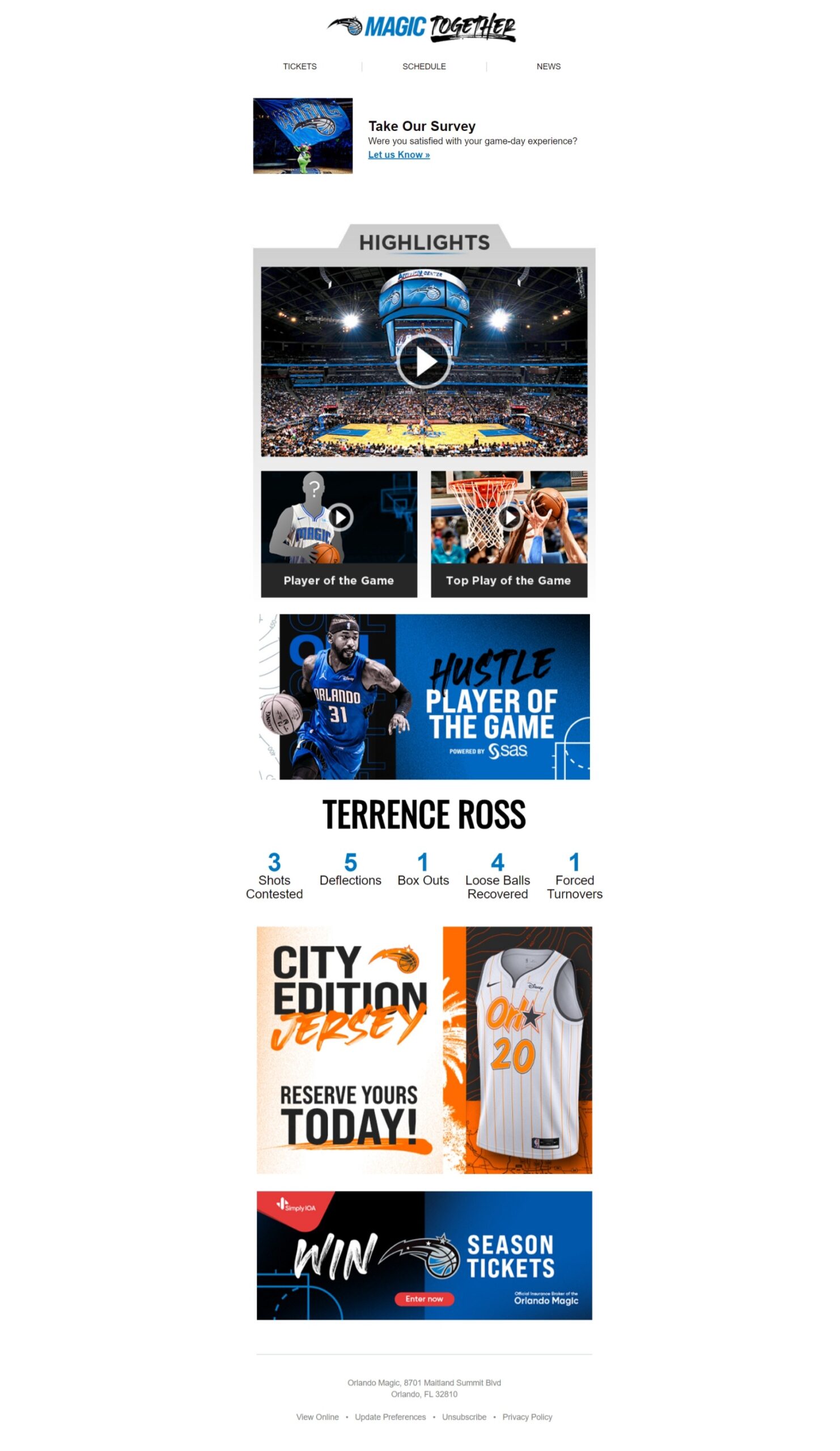Open the survey's flag photo thumbnail
The width and height of the screenshot is (840, 1451).
302,135
